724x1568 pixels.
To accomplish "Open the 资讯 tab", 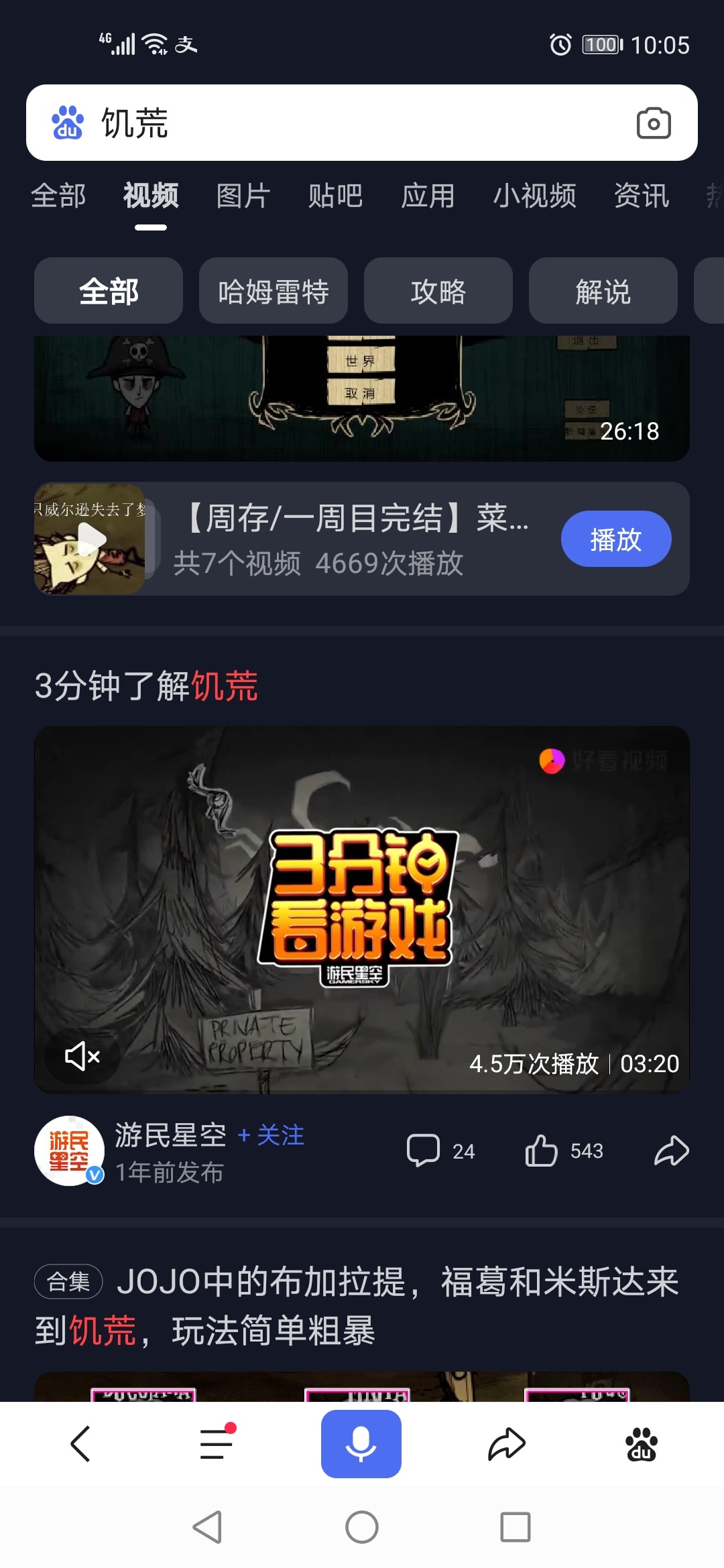I will click(641, 196).
